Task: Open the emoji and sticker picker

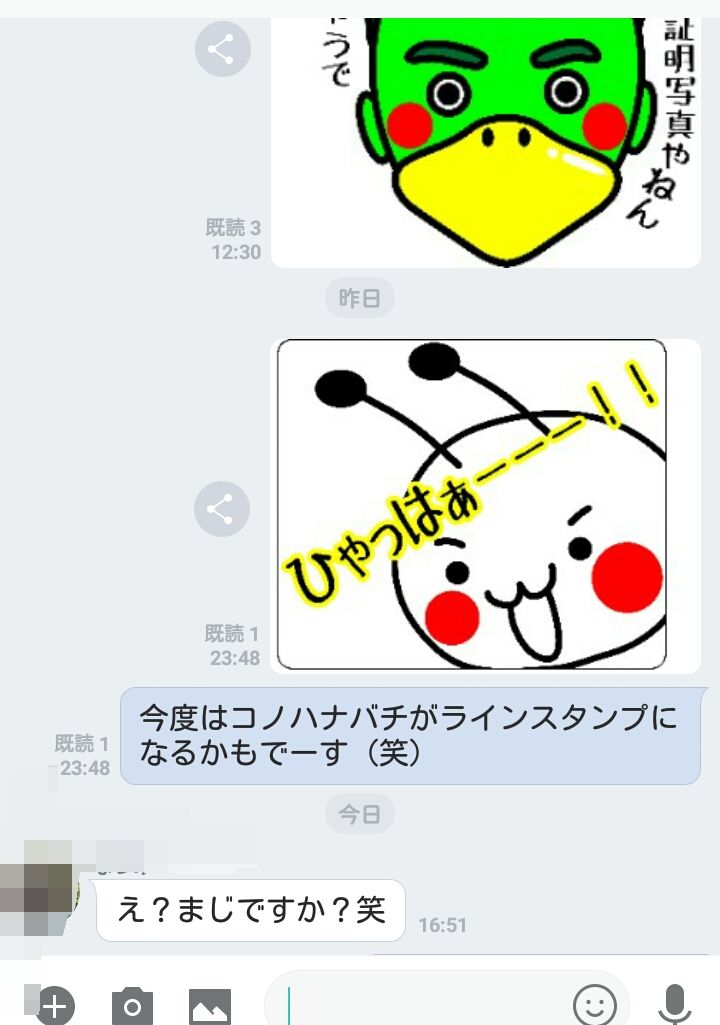Action: pyautogui.click(x=597, y=1001)
